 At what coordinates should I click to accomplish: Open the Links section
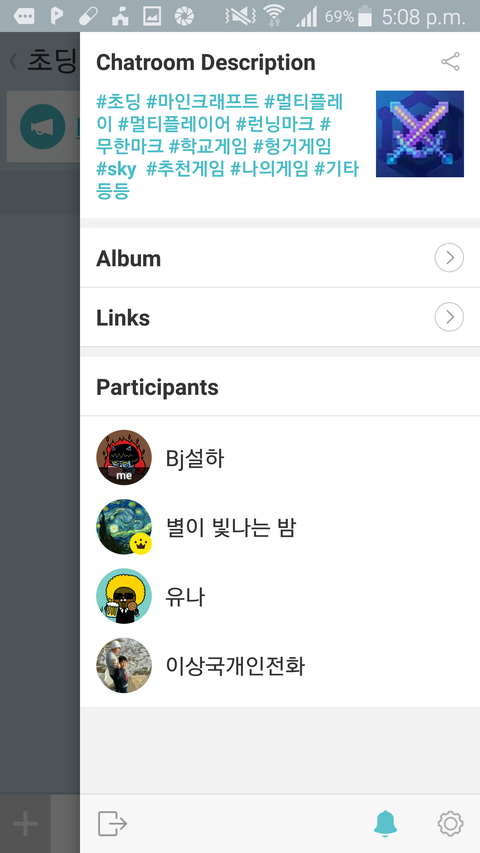(280, 317)
